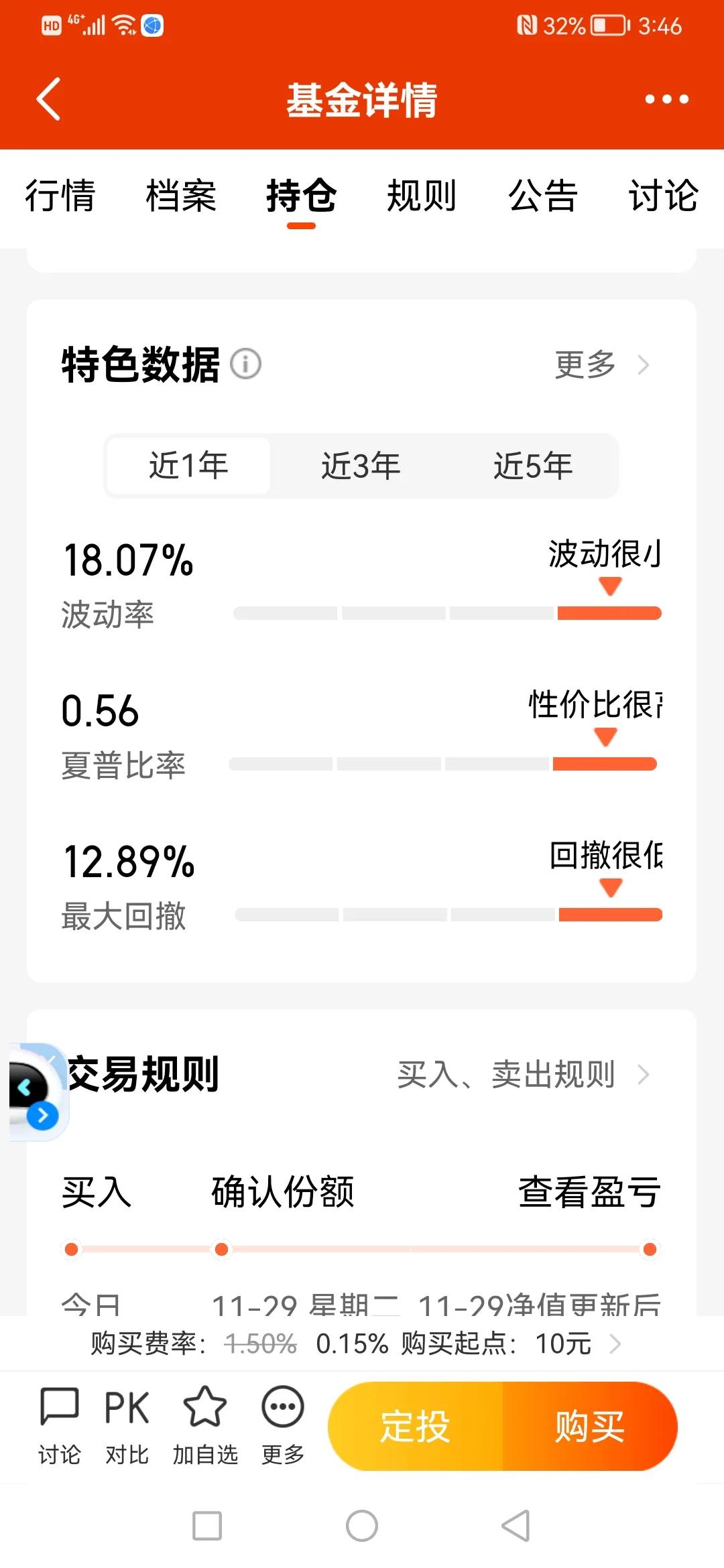Open the 更多 ellipsis icon at bottom
Viewport: 724px width, 1568px height.
(284, 1412)
